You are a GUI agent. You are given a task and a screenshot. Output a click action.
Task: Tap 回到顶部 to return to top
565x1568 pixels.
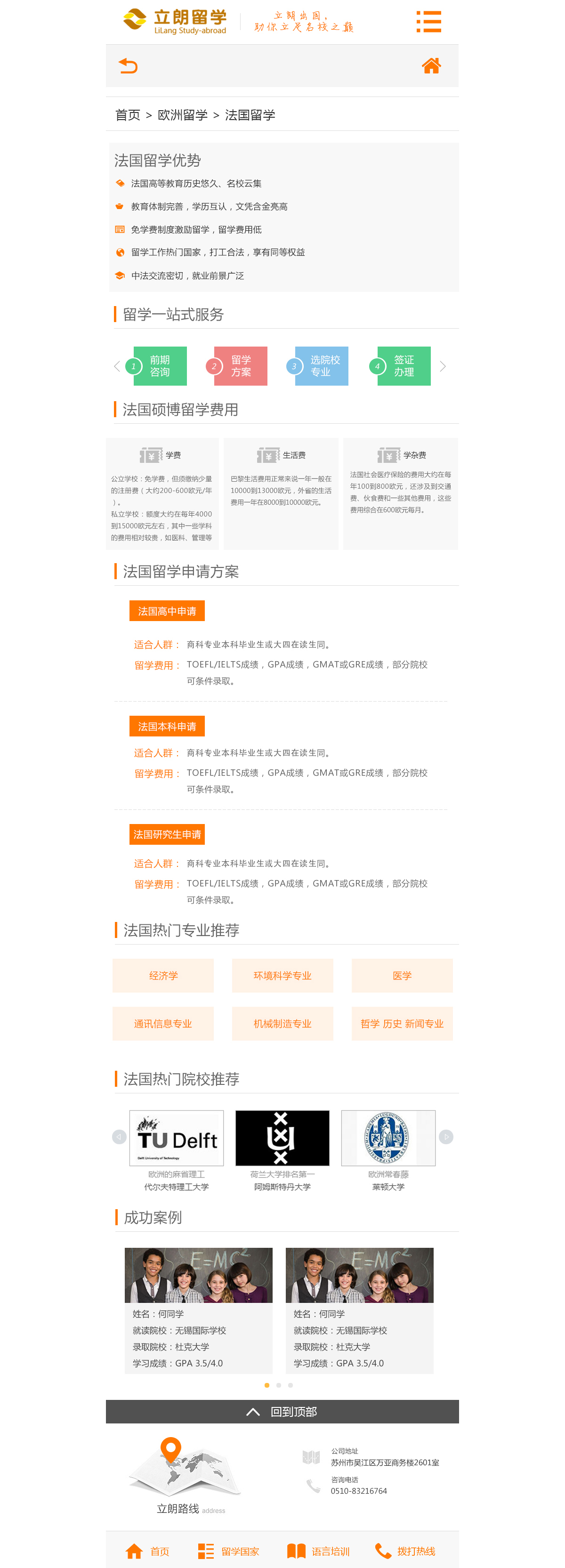tap(282, 1411)
